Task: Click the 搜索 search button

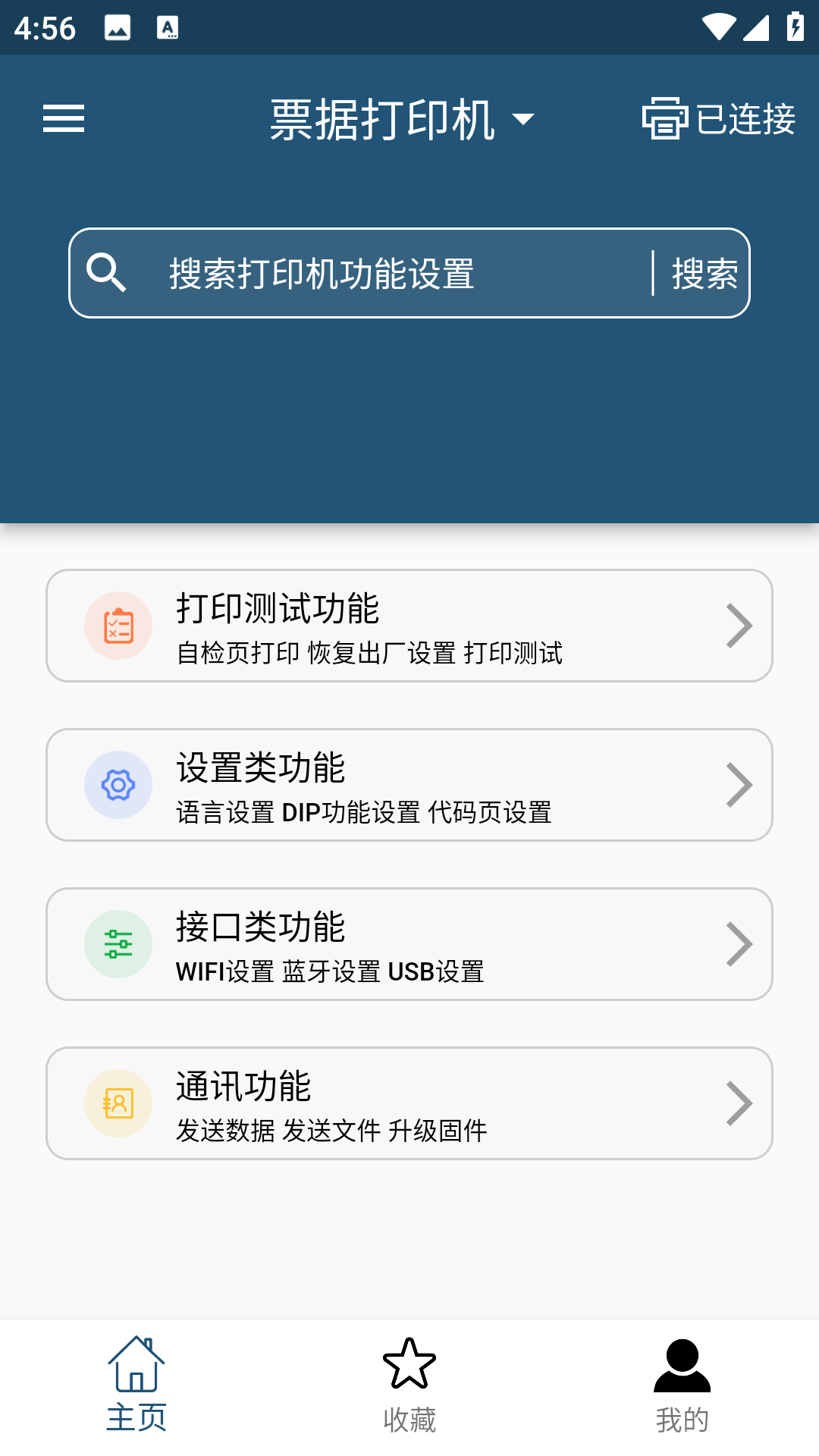Action: (x=704, y=275)
